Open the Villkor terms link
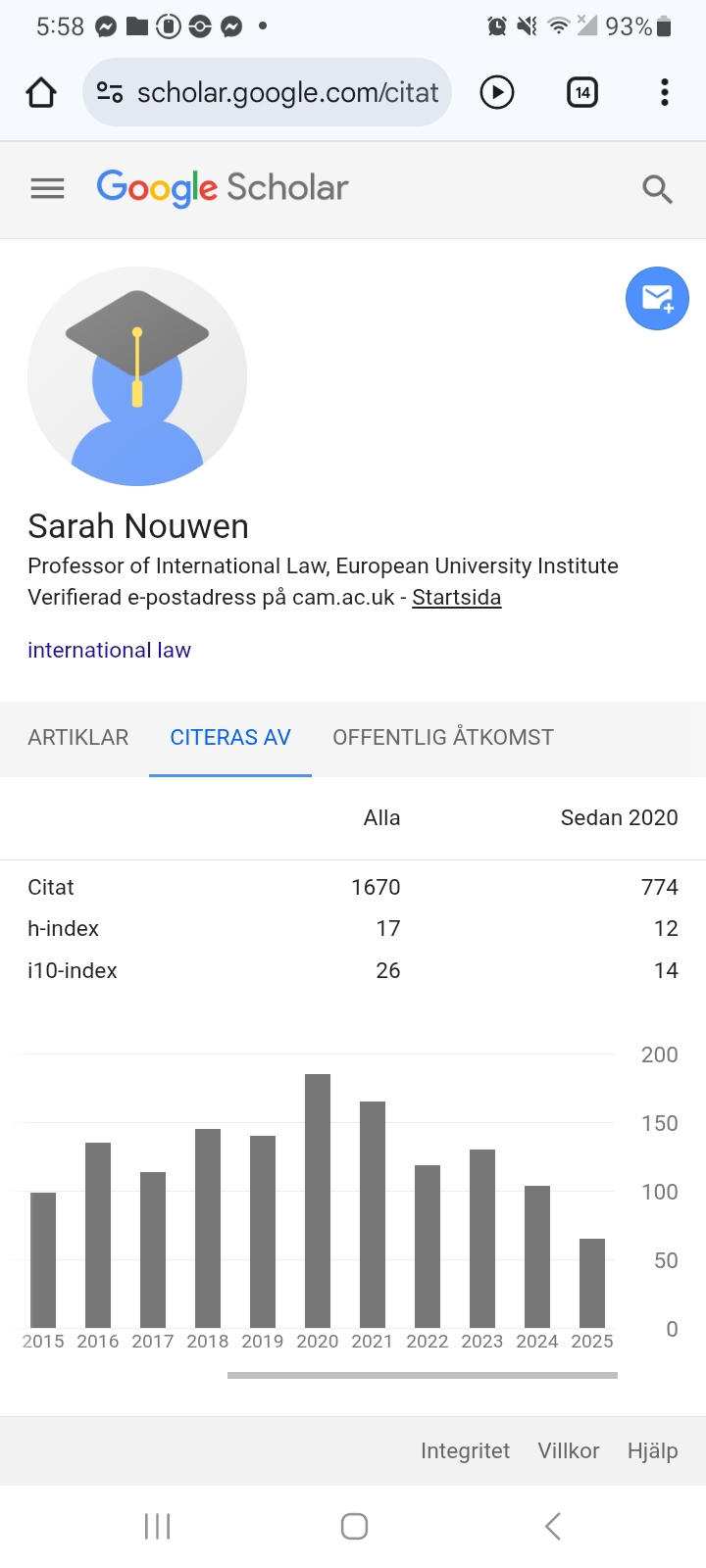706x1568 pixels. click(568, 1451)
